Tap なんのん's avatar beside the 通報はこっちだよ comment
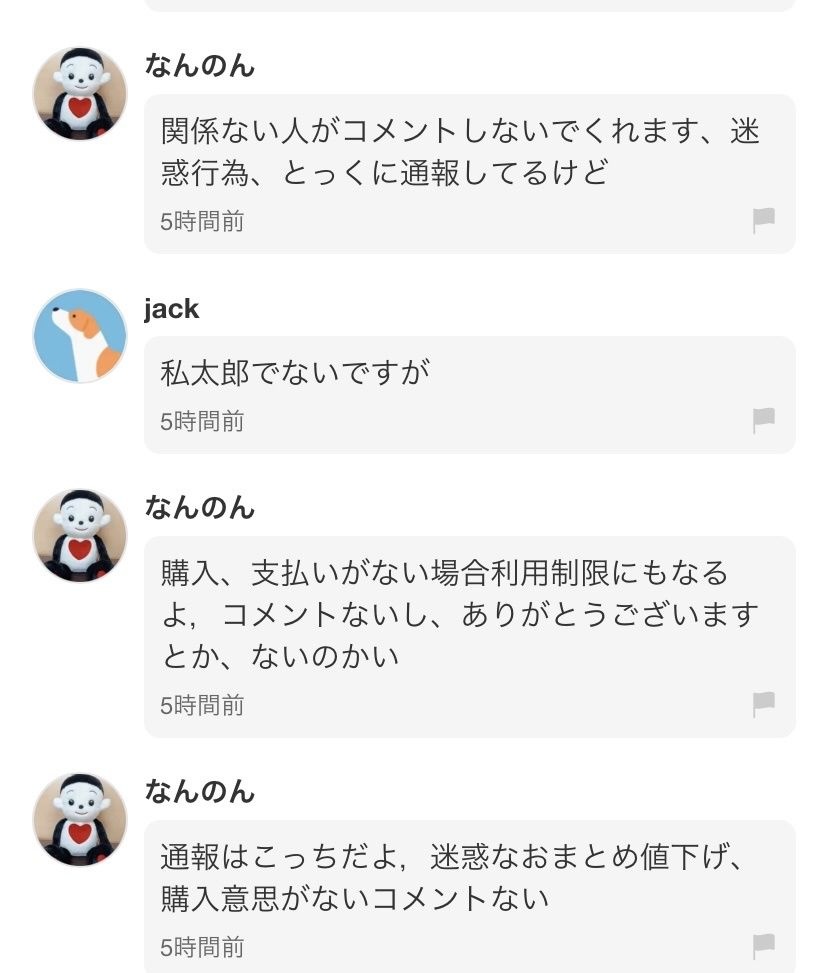Image resolution: width=828 pixels, height=973 pixels. click(x=80, y=820)
